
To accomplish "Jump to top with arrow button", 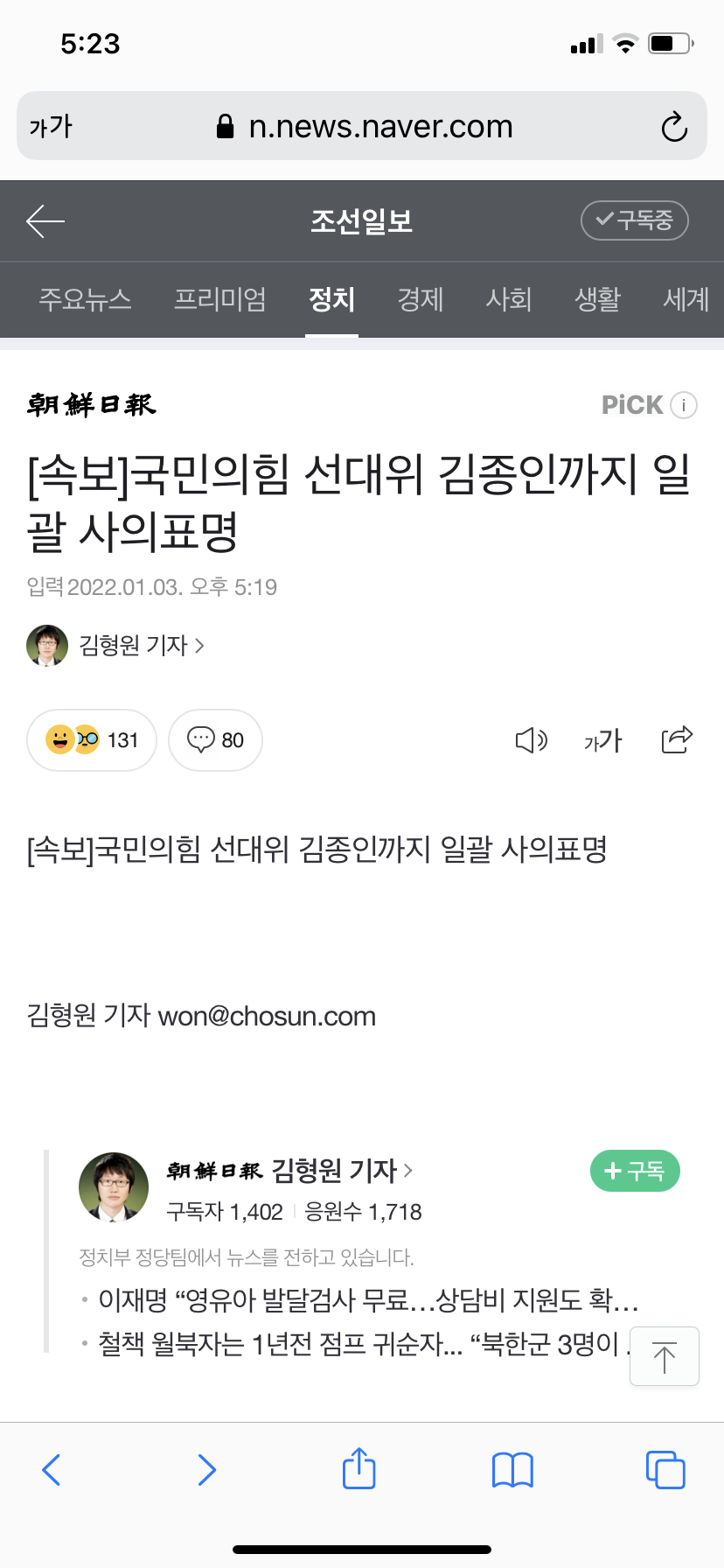I will point(665,1357).
